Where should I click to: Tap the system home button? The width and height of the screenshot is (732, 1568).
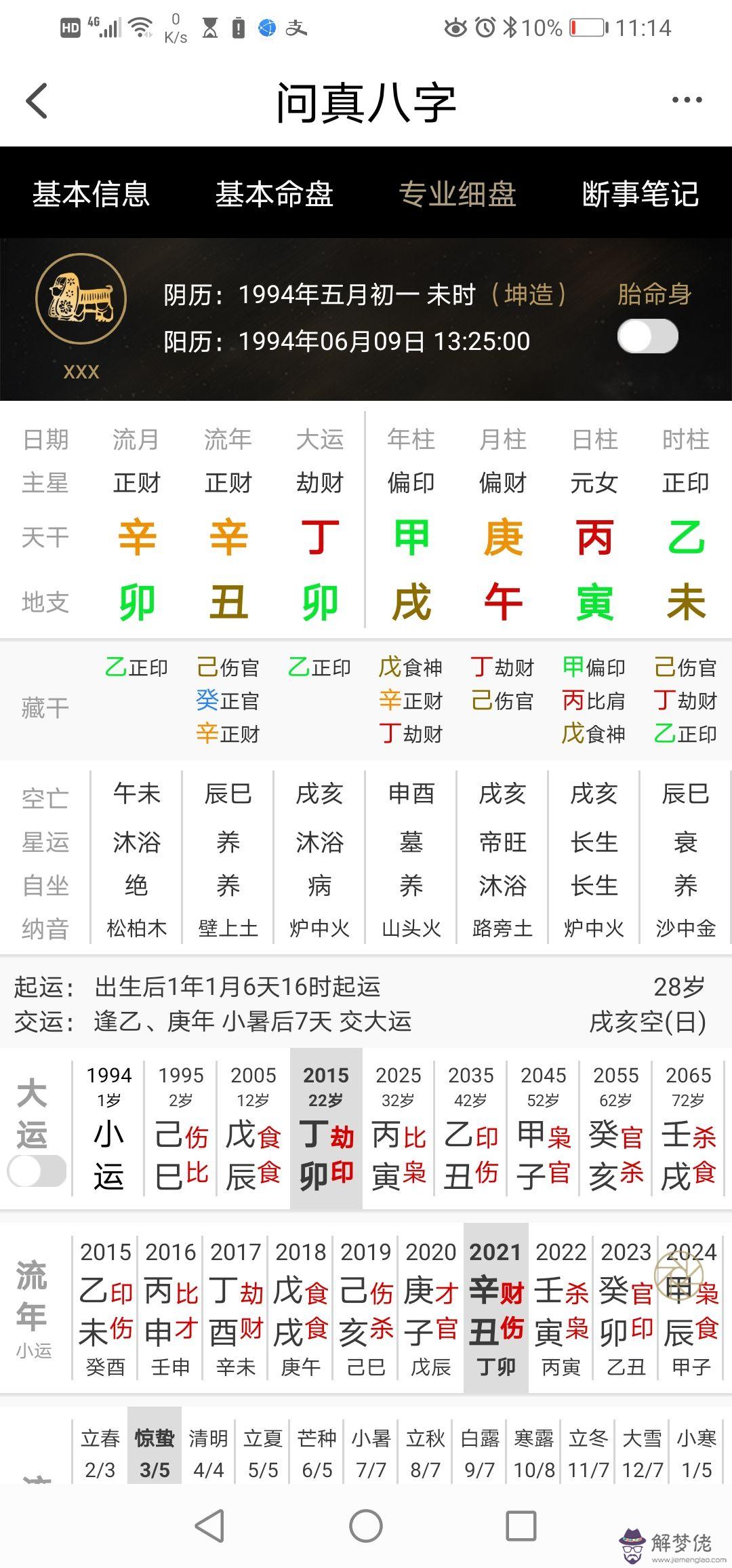click(366, 1526)
